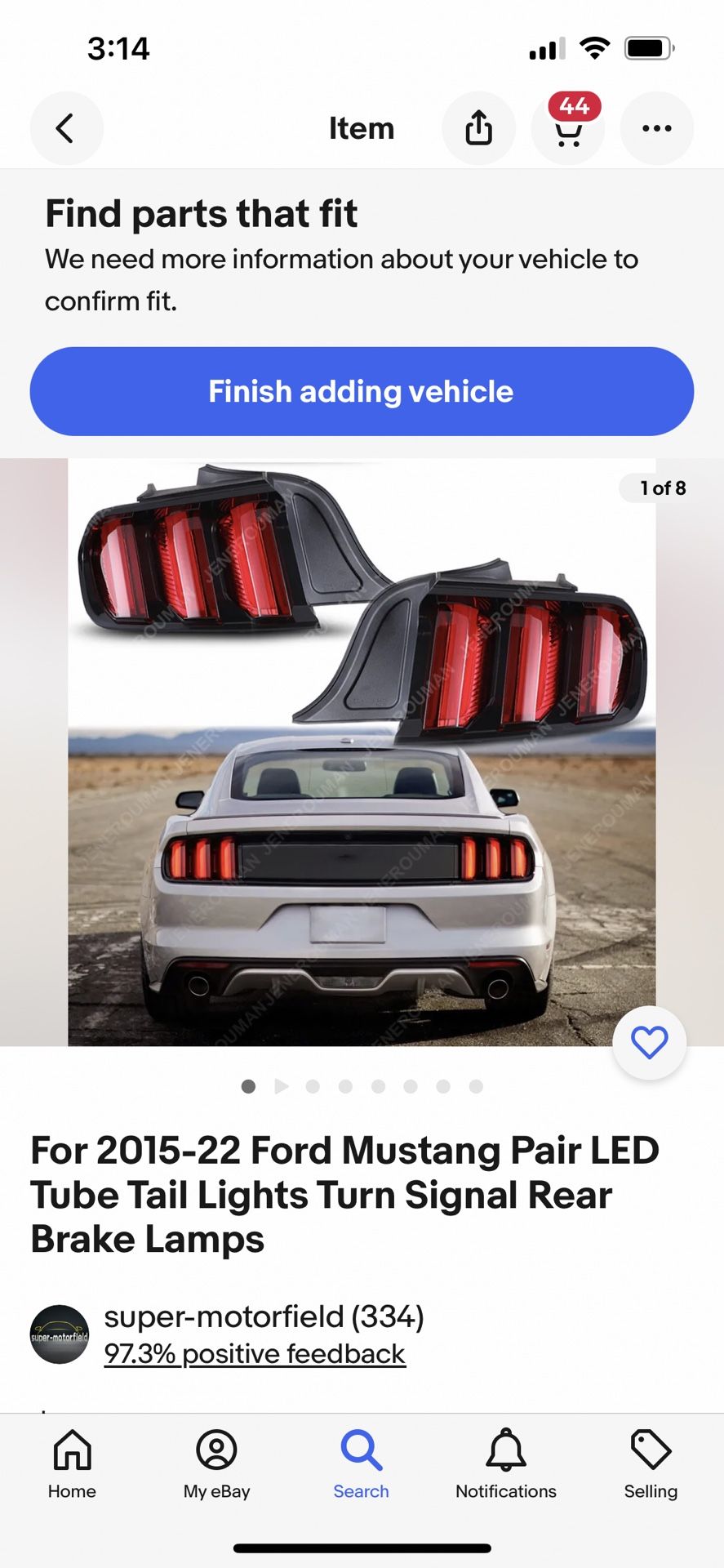Viewport: 724px width, 1568px height.
Task: Open the share options for this item
Action: tap(479, 128)
